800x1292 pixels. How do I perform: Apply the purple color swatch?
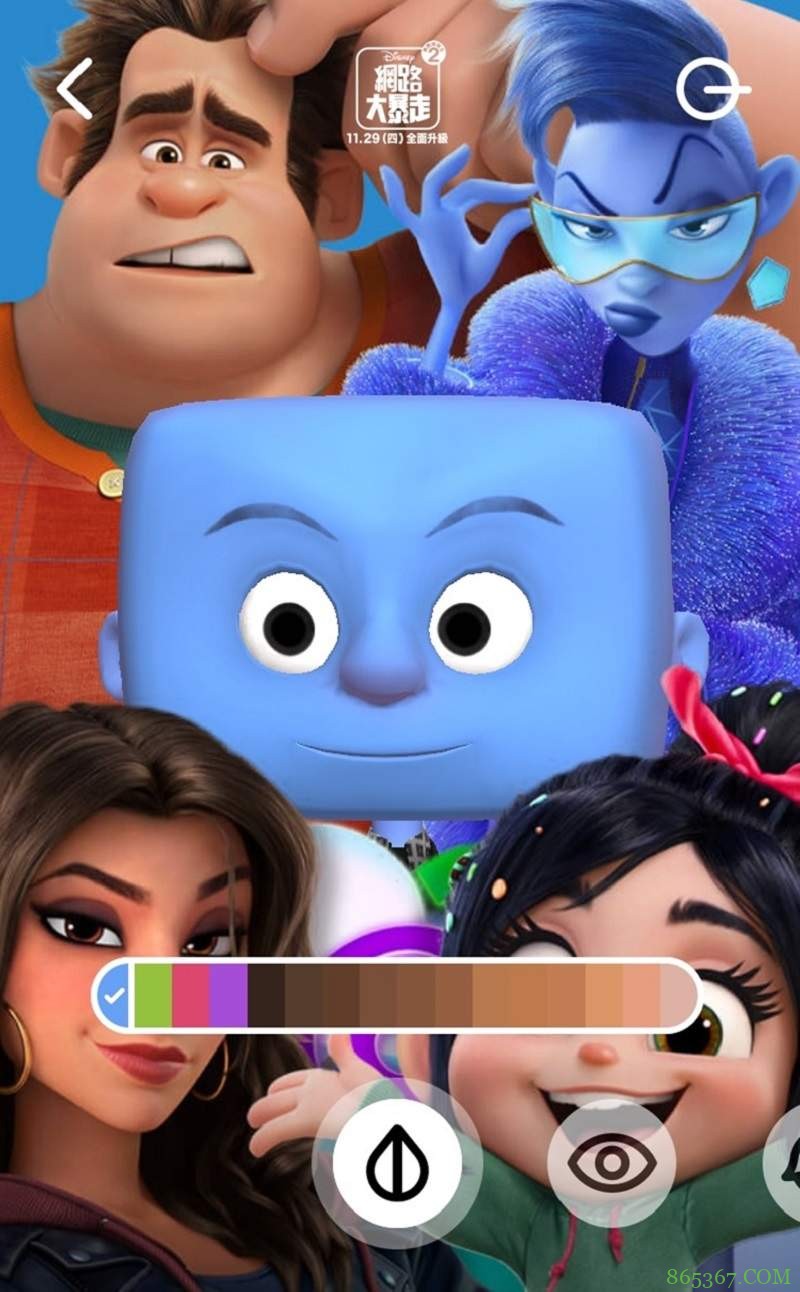(229, 995)
